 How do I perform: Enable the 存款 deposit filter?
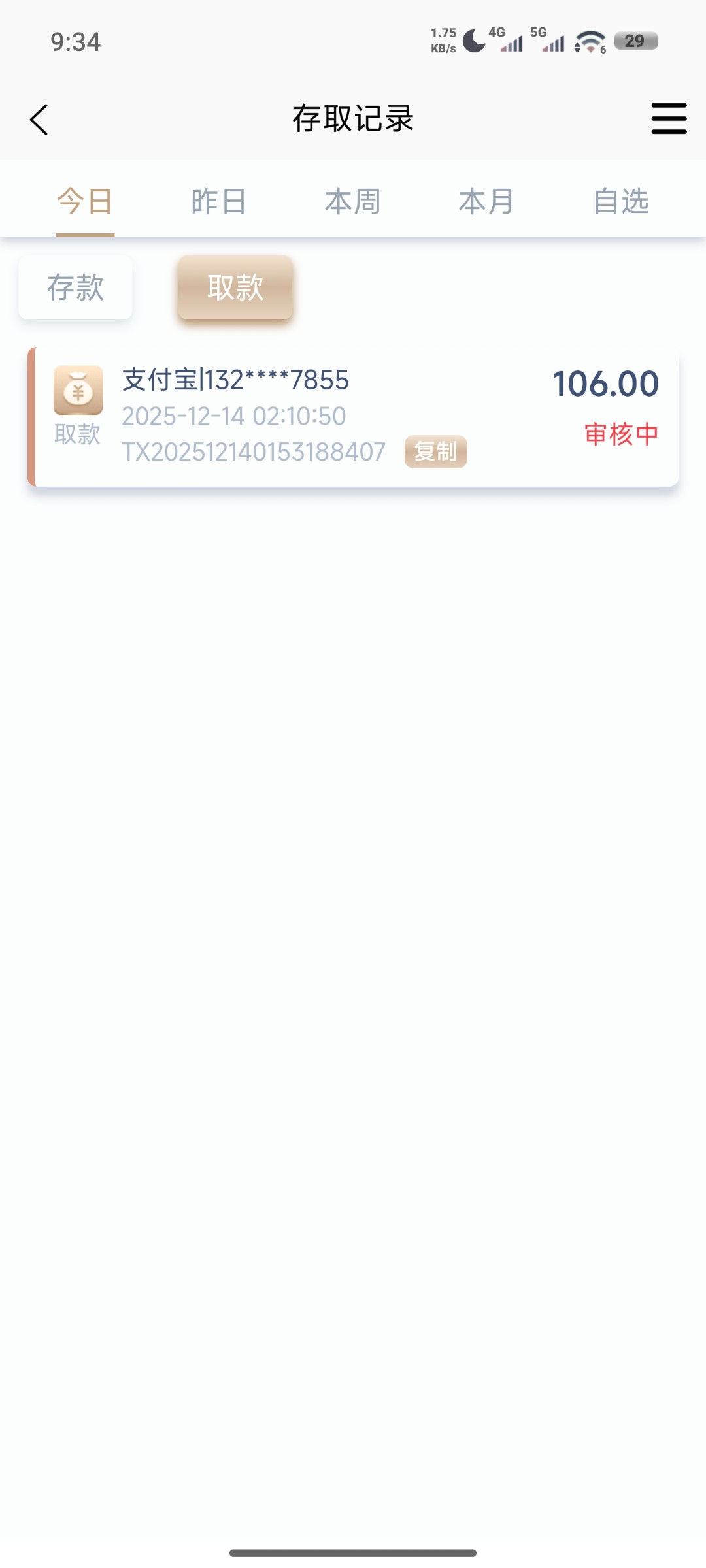(75, 287)
